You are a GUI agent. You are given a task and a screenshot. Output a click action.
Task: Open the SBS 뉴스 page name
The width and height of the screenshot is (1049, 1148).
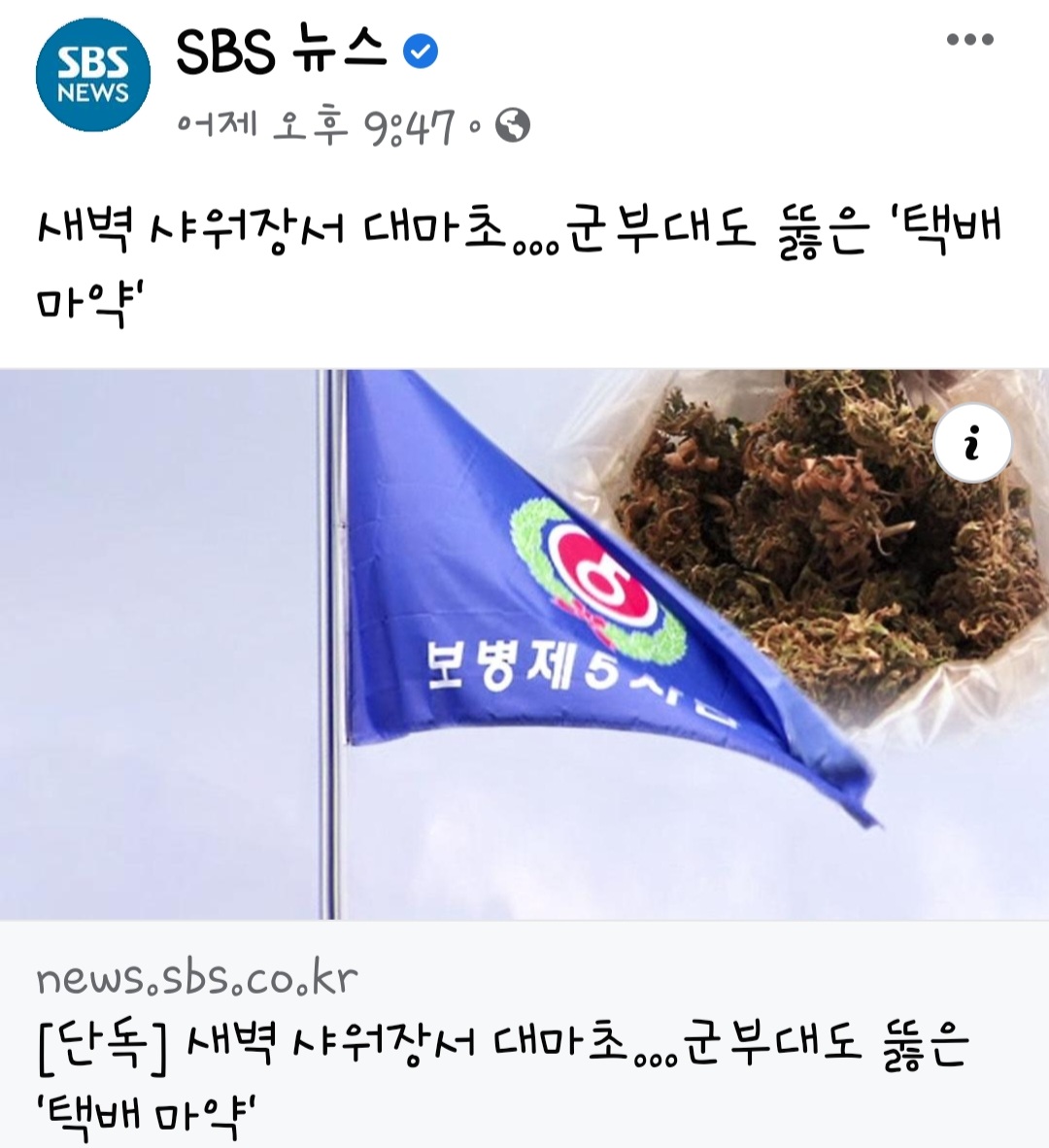[282, 51]
